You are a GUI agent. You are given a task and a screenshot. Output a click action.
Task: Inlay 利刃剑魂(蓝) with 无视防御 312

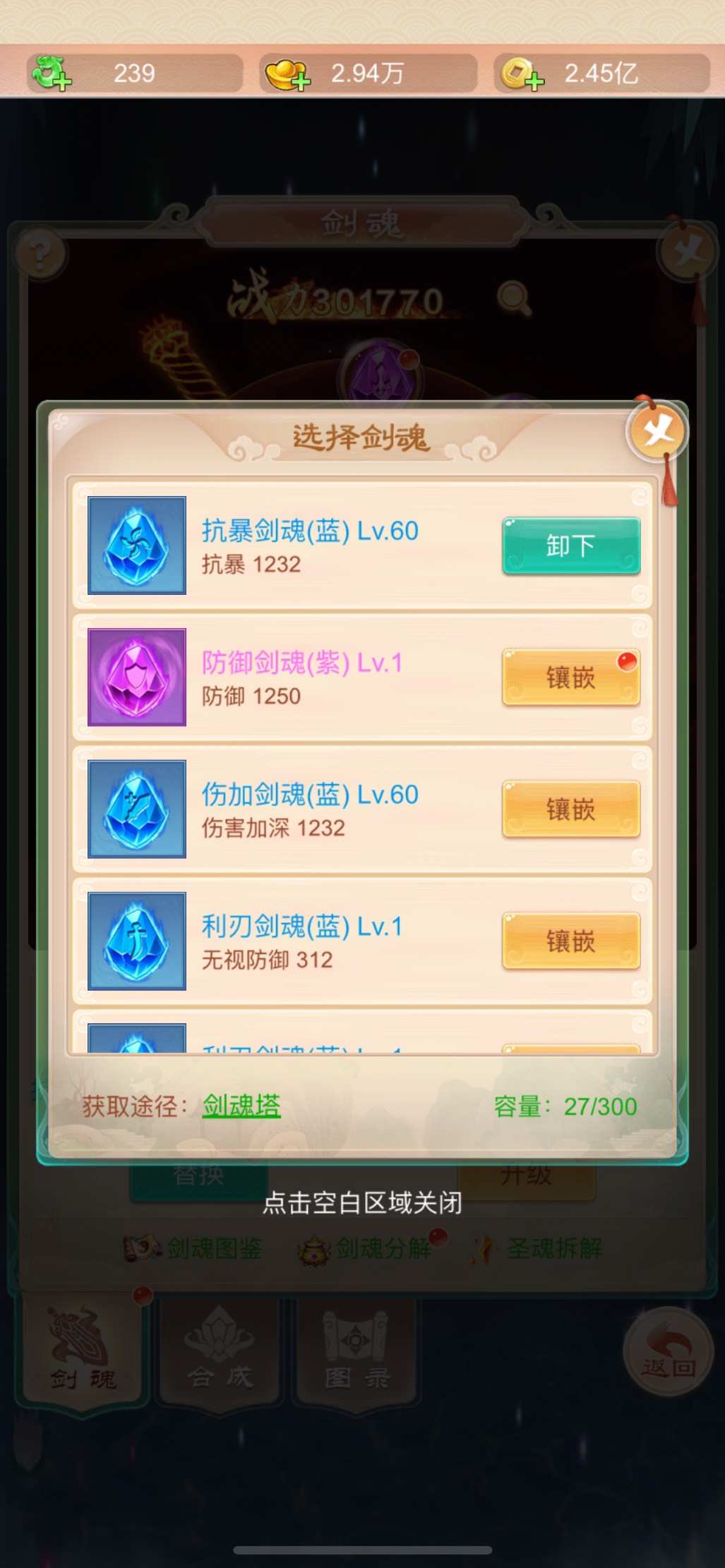pyautogui.click(x=570, y=941)
